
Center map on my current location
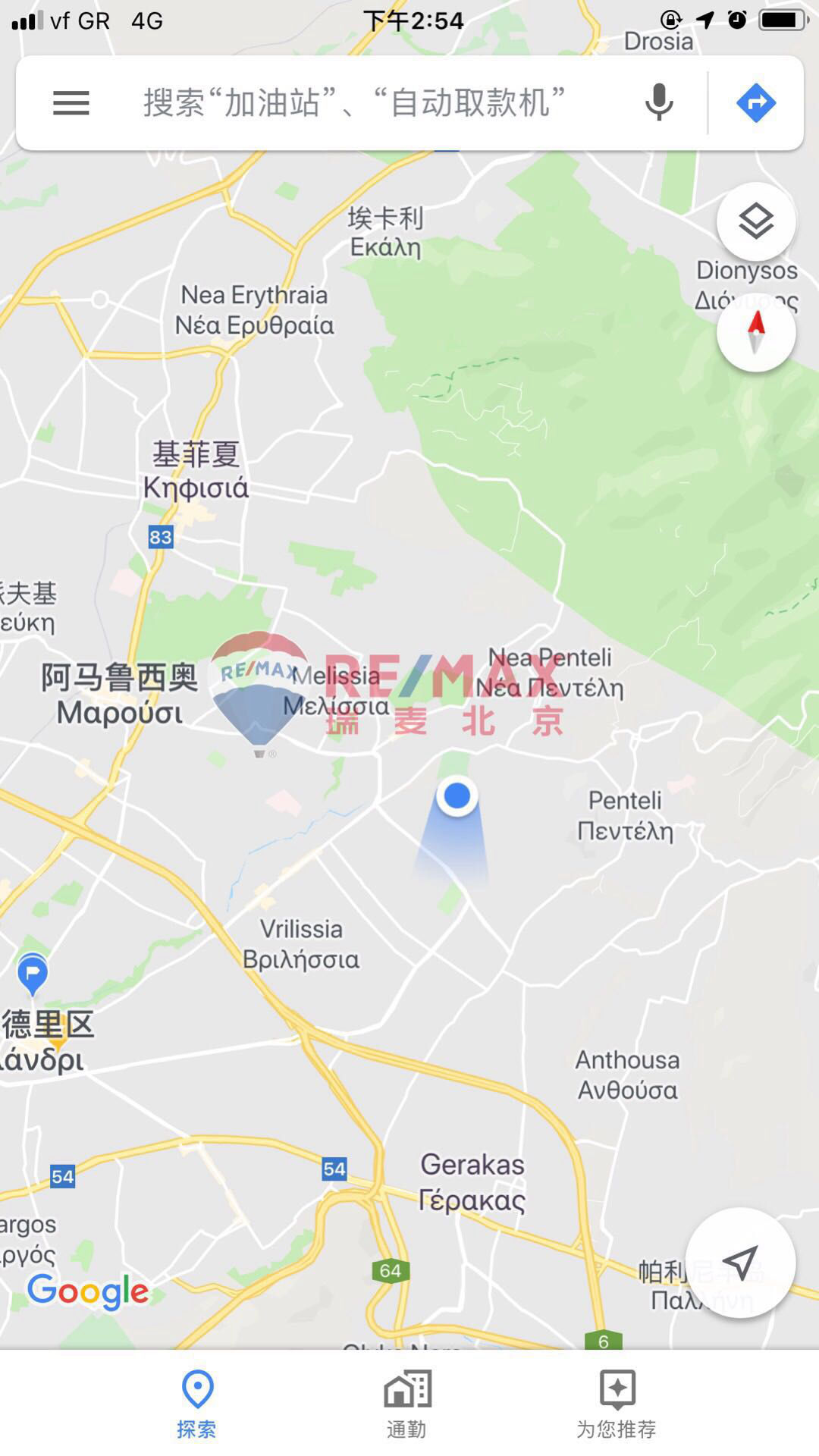click(740, 1263)
